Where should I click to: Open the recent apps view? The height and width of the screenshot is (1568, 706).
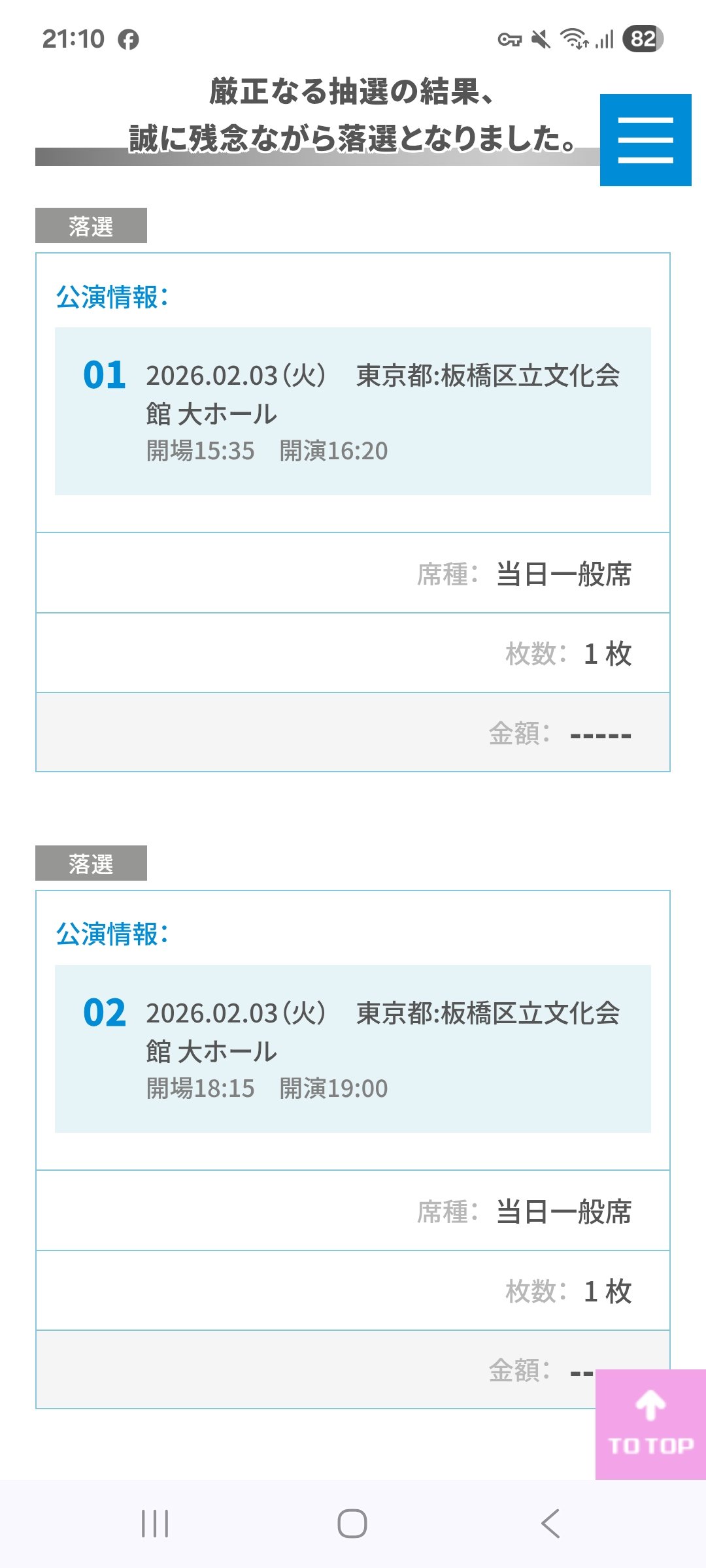(x=155, y=1524)
